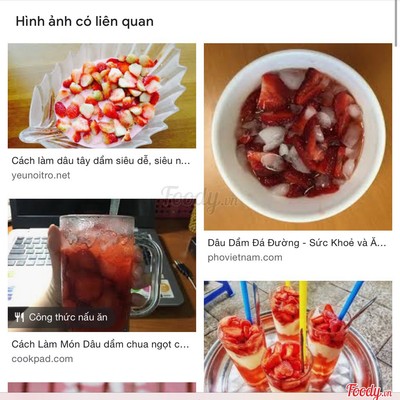
Task: Open the 'Cách Làm Món Dâu dầm' title
Action: point(100,344)
